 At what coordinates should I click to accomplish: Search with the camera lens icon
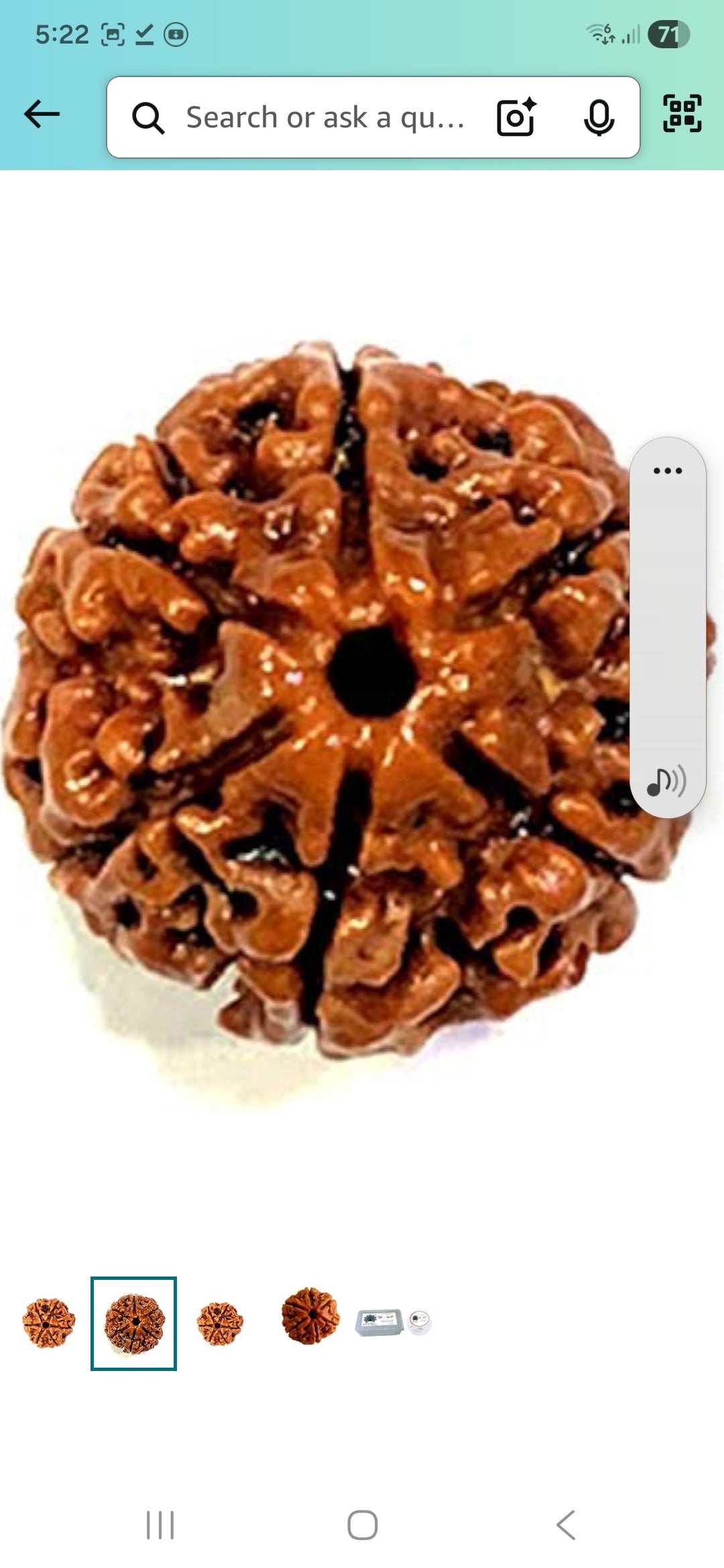[x=516, y=118]
